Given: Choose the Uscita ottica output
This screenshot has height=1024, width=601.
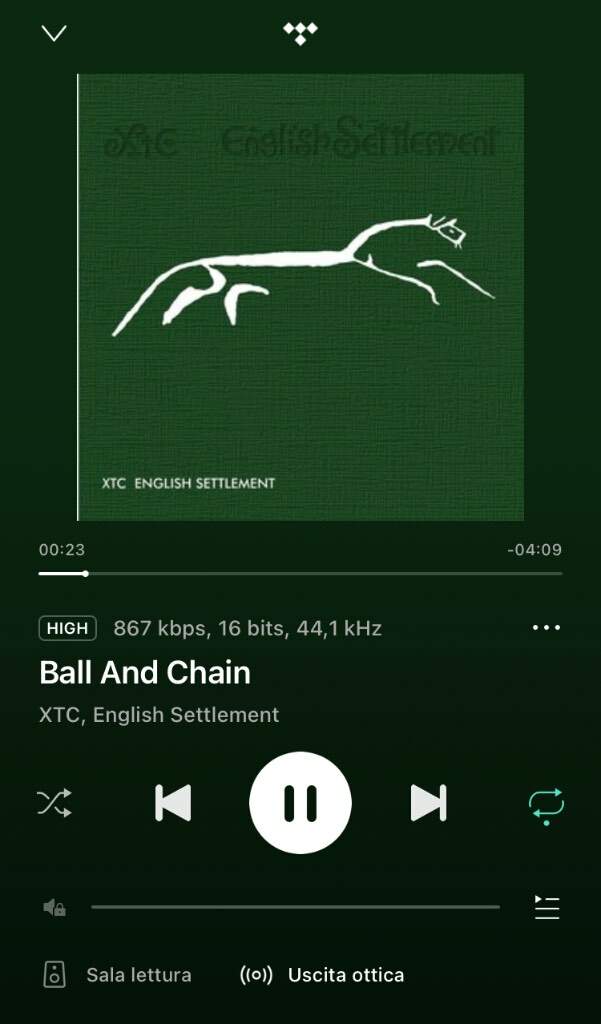Looking at the screenshot, I should pyautogui.click(x=323, y=974).
